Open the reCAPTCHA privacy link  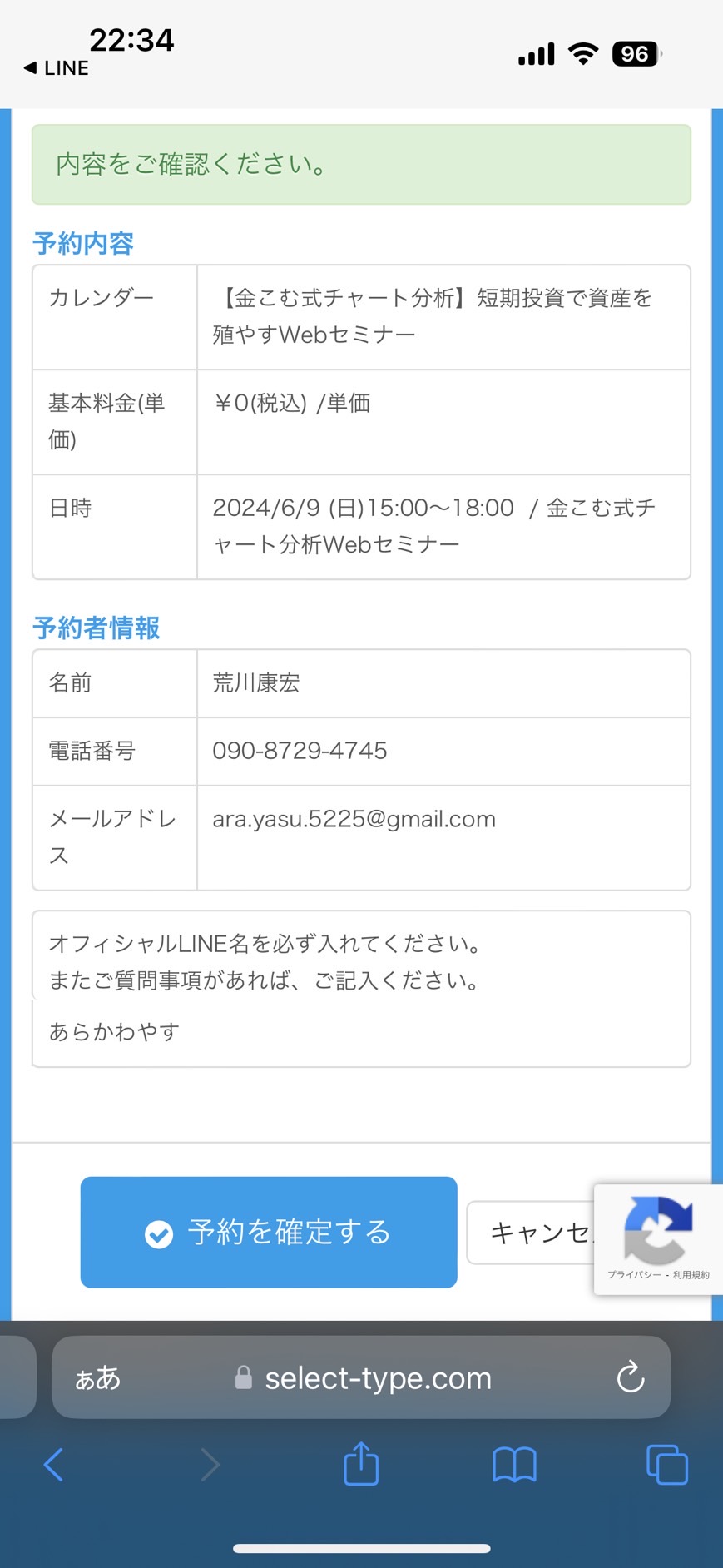pos(634,1275)
